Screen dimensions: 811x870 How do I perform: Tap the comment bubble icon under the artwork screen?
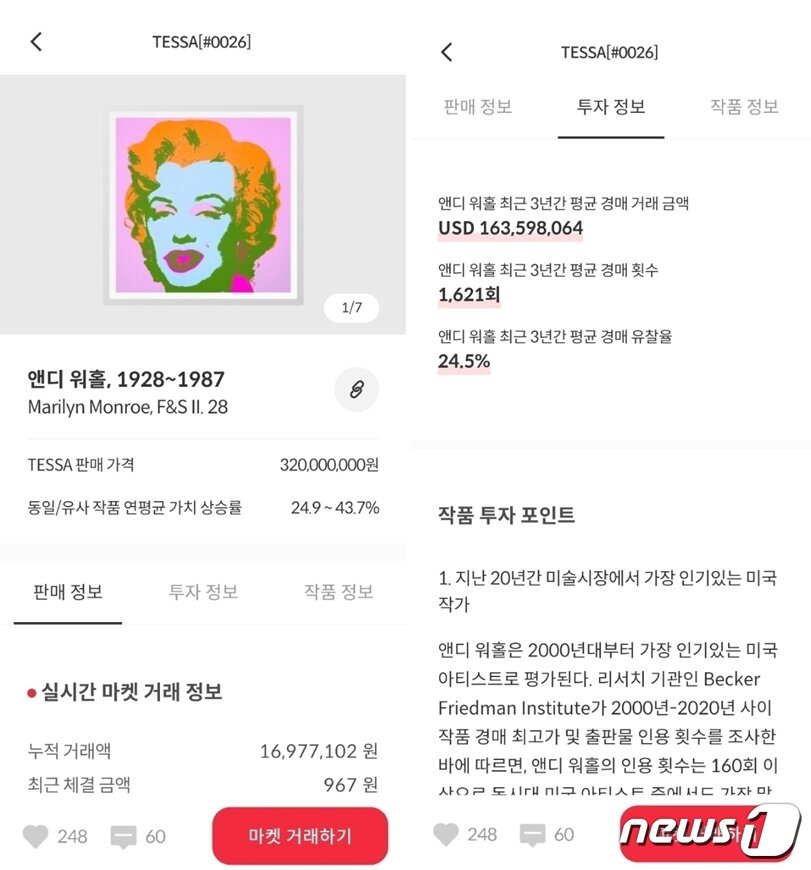coord(122,835)
